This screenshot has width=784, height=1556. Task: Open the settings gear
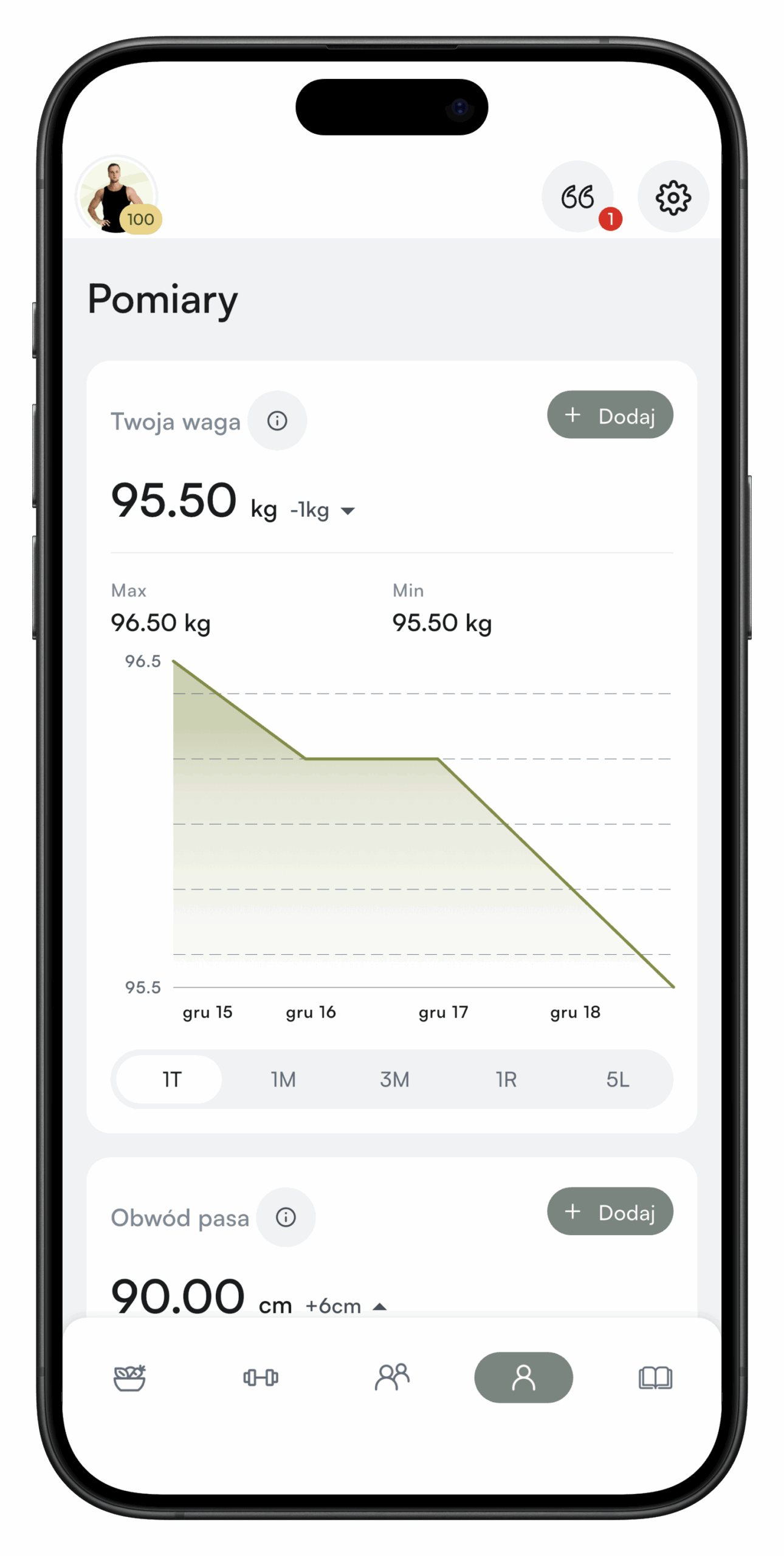(x=673, y=197)
